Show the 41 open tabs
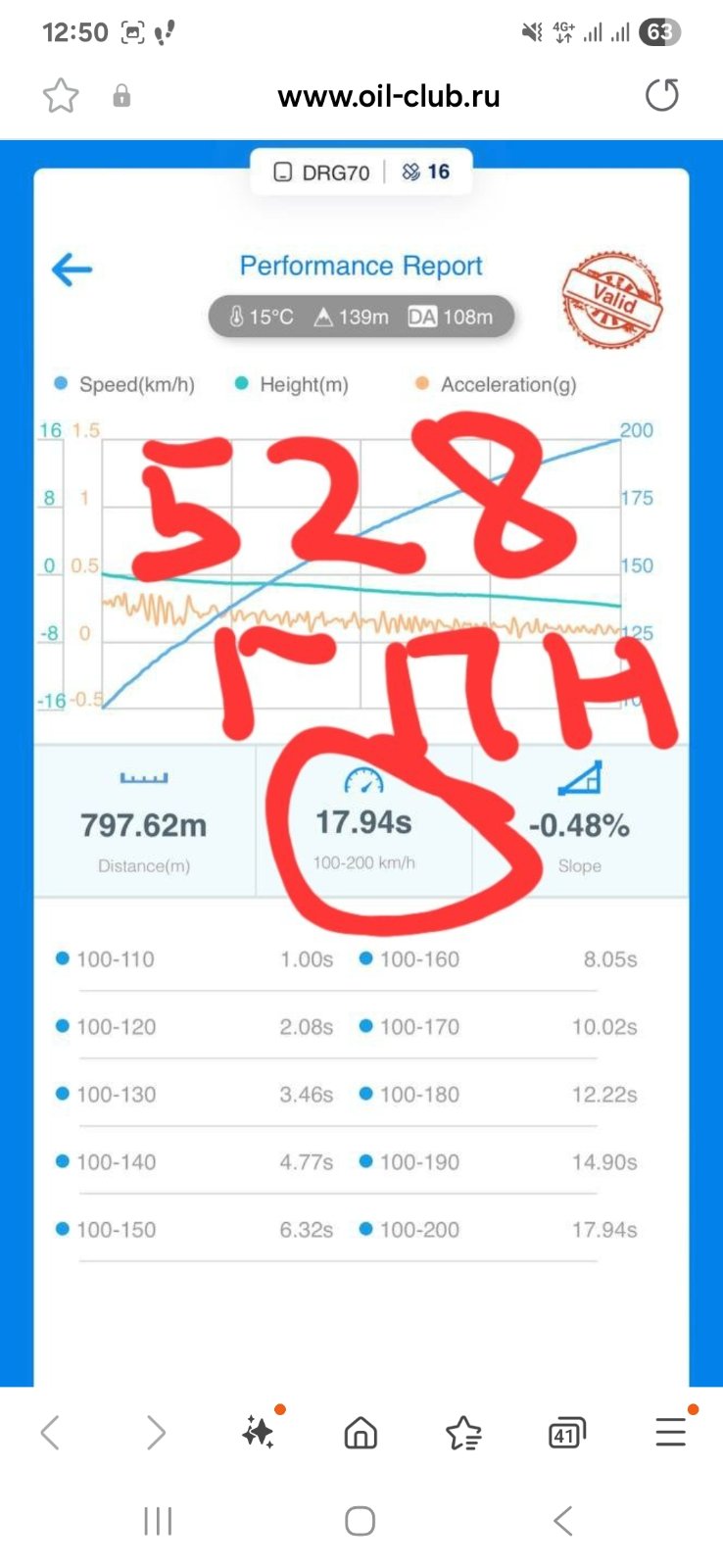Viewport: 723px width, 1568px height. click(566, 1434)
